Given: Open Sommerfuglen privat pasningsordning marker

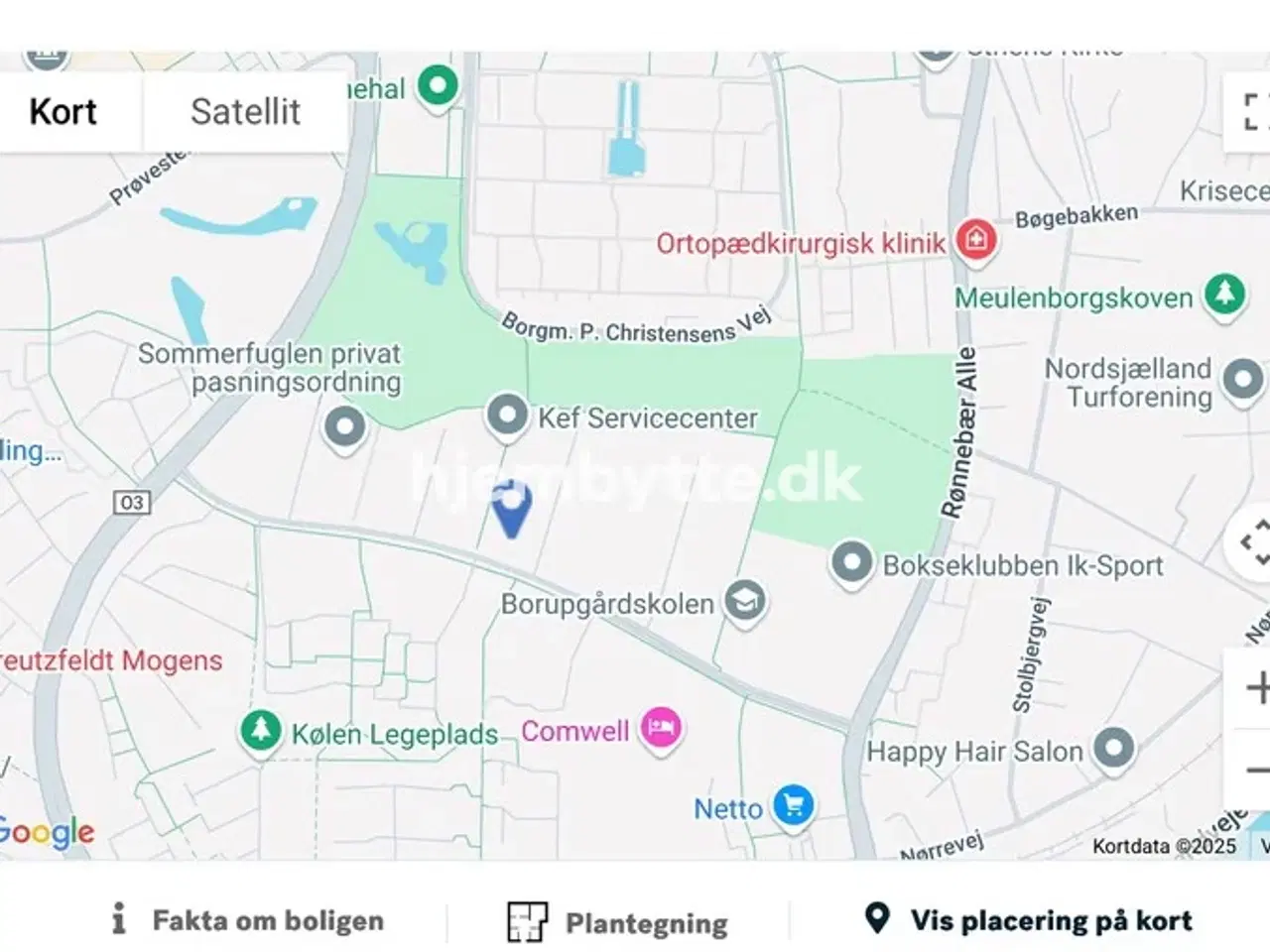Looking at the screenshot, I should (x=344, y=427).
